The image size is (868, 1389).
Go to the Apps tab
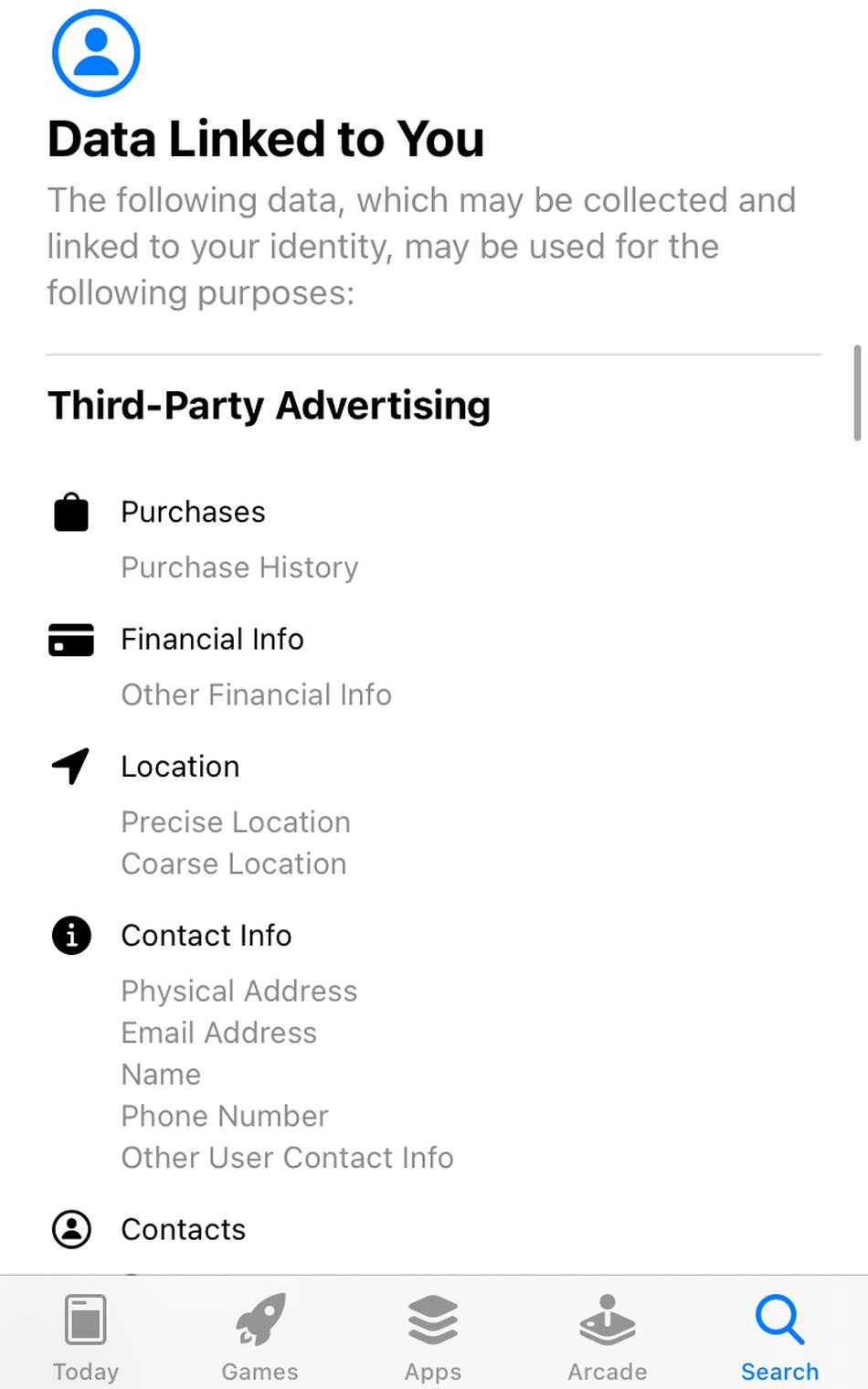pos(433,1335)
